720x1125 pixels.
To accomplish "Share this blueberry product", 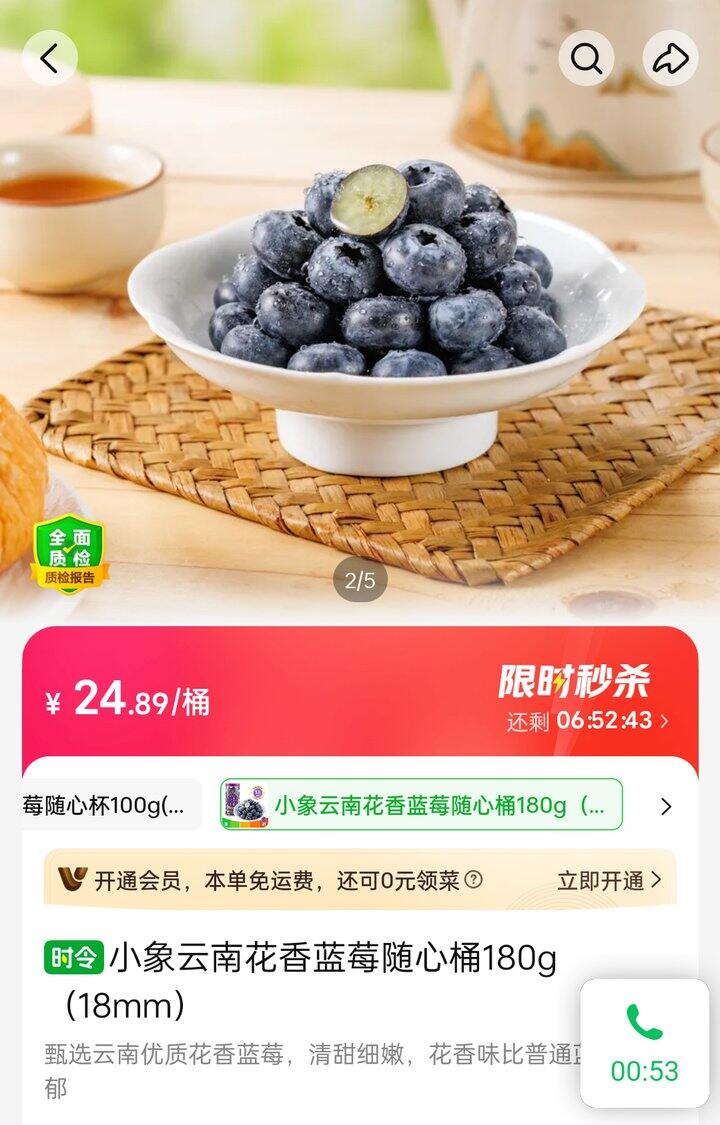I will (x=670, y=59).
